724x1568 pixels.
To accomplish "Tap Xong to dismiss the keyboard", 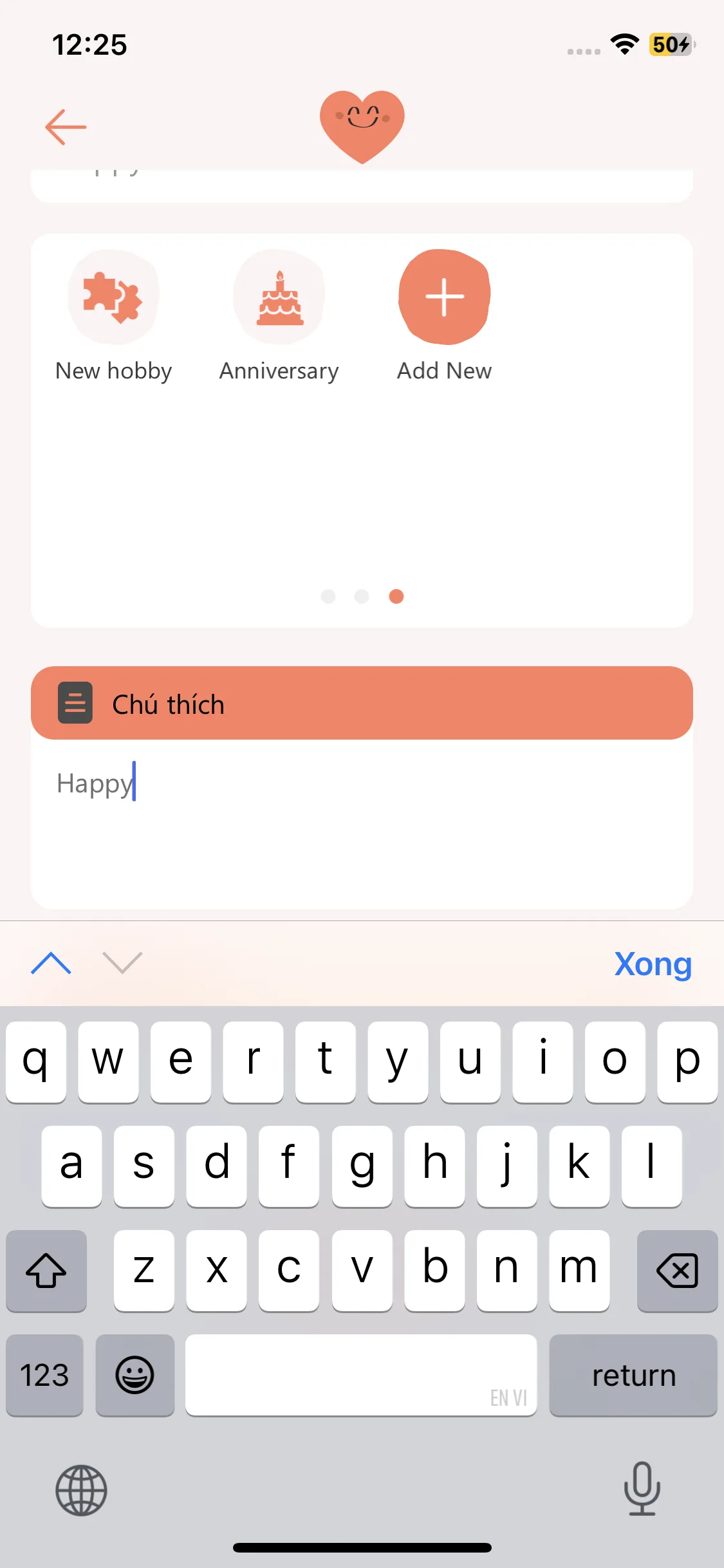I will coord(653,964).
